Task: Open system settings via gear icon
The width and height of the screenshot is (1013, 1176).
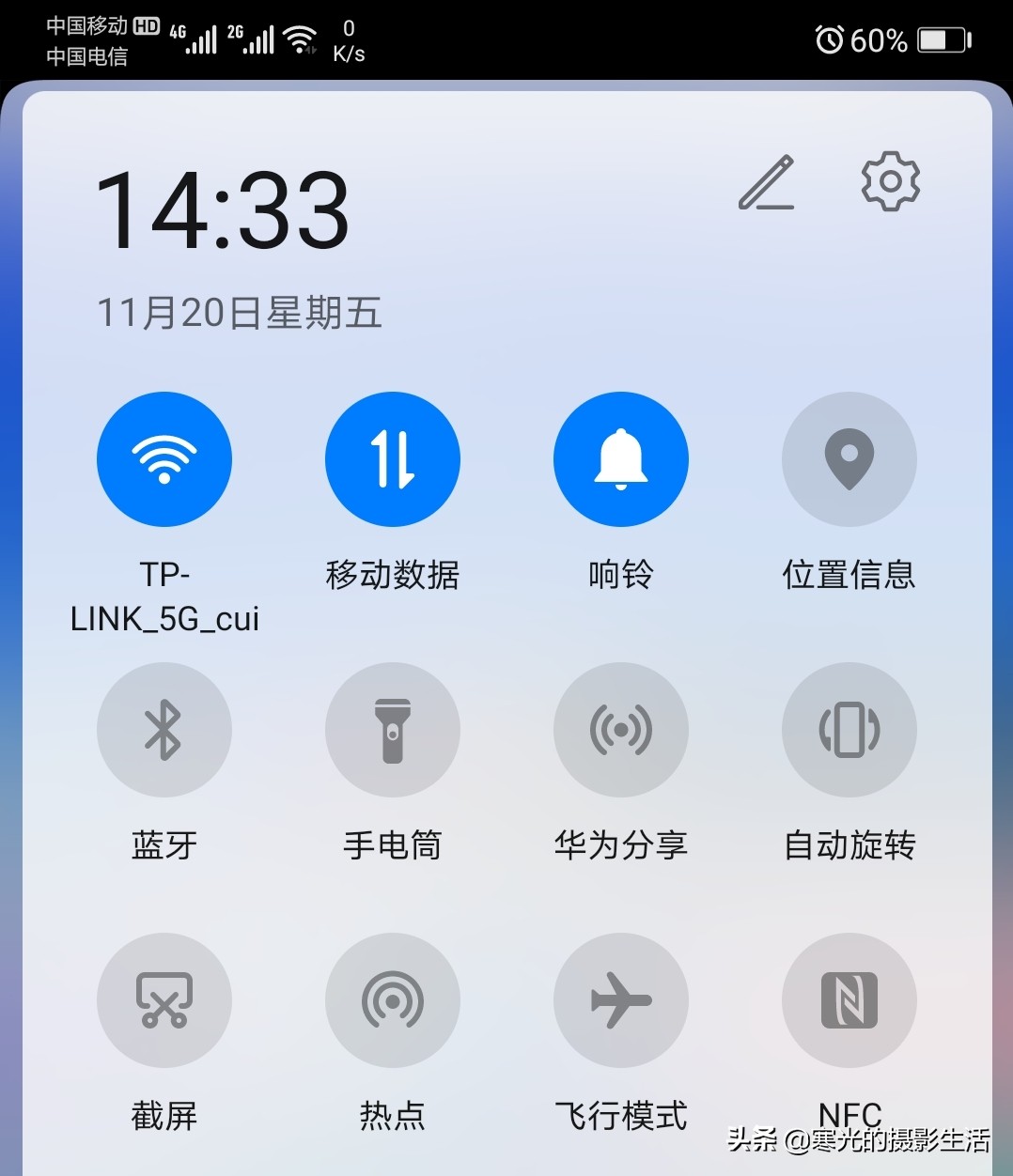Action: pos(889,180)
